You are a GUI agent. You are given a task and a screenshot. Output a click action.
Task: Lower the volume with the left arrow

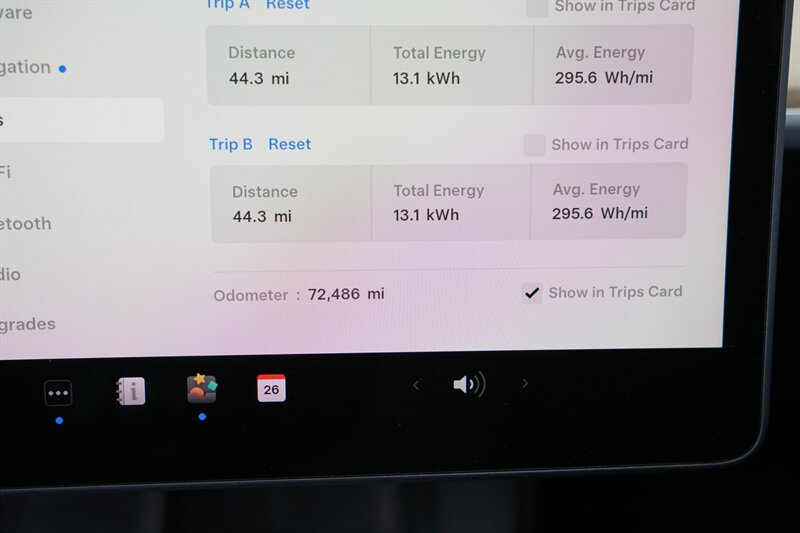coord(416,385)
